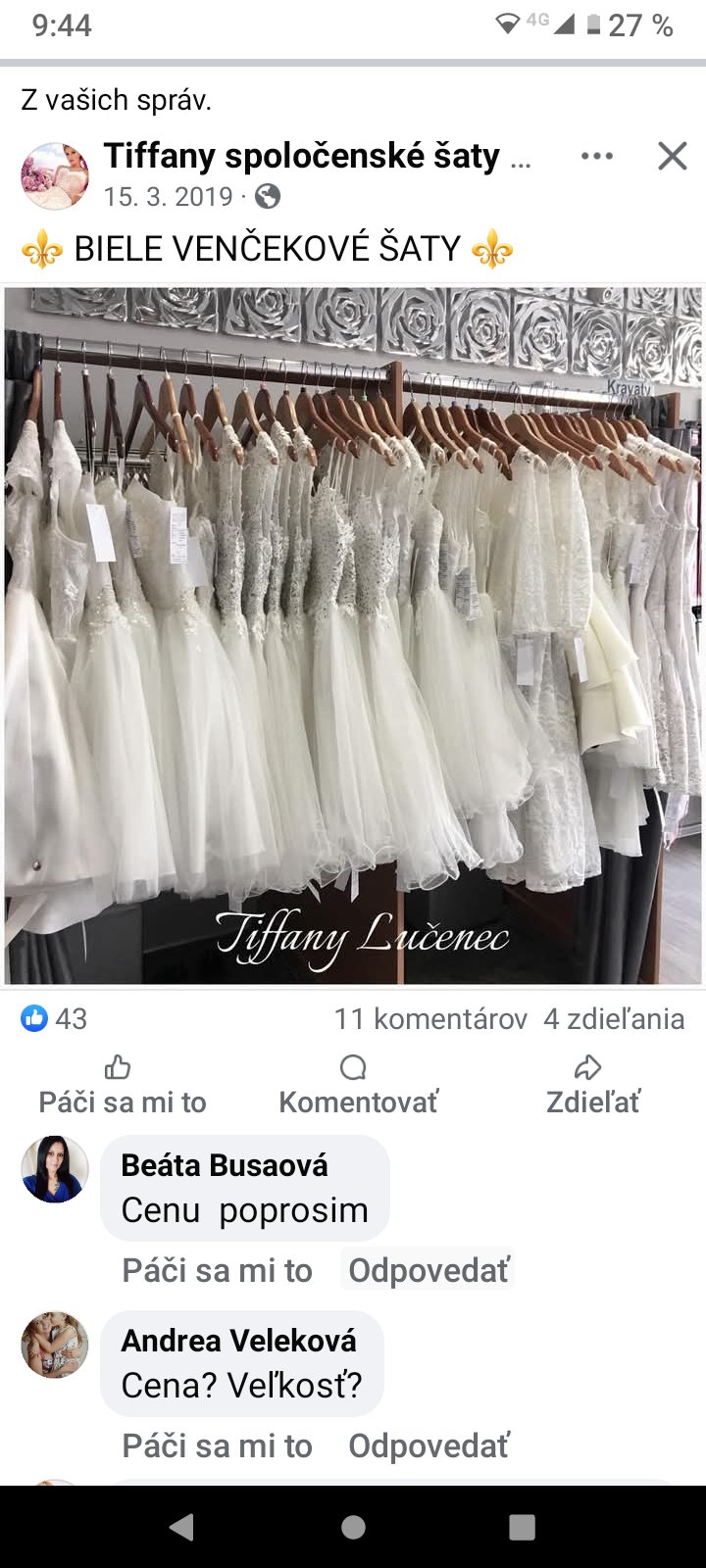Image resolution: width=706 pixels, height=1568 pixels.
Task: Tap the Tiffany page profile picture
Action: pyautogui.click(x=55, y=175)
